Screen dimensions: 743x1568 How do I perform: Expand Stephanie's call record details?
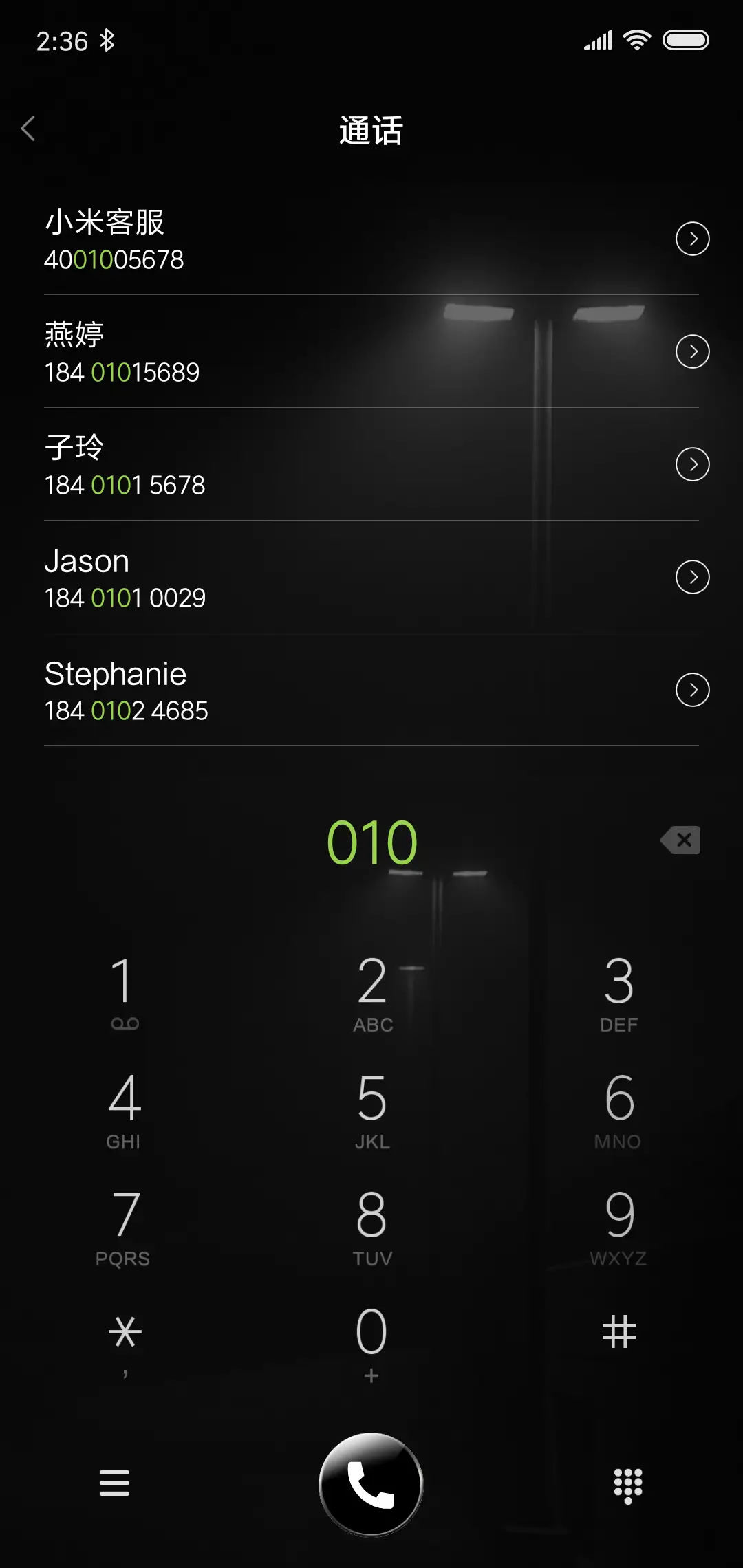coord(693,690)
